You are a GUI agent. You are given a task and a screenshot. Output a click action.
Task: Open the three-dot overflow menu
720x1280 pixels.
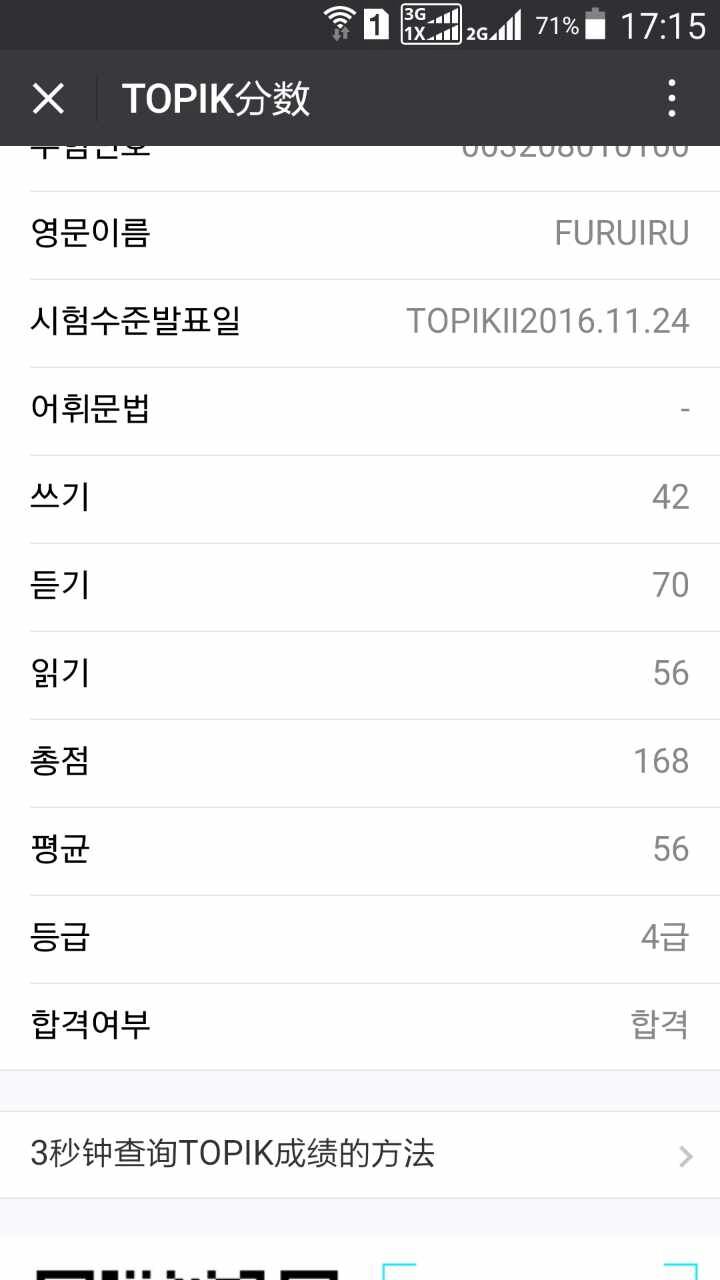[x=671, y=99]
